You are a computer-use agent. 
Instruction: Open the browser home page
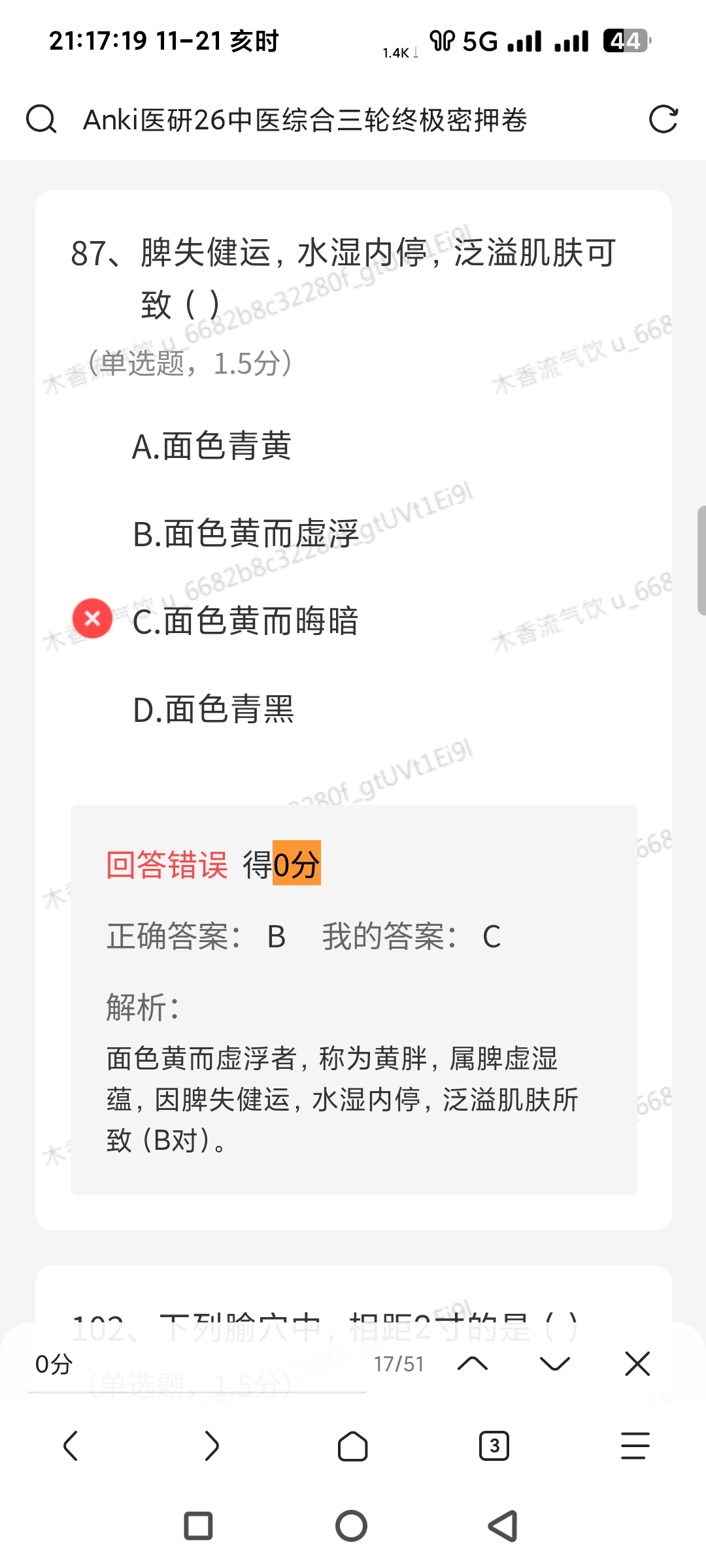click(x=353, y=1446)
